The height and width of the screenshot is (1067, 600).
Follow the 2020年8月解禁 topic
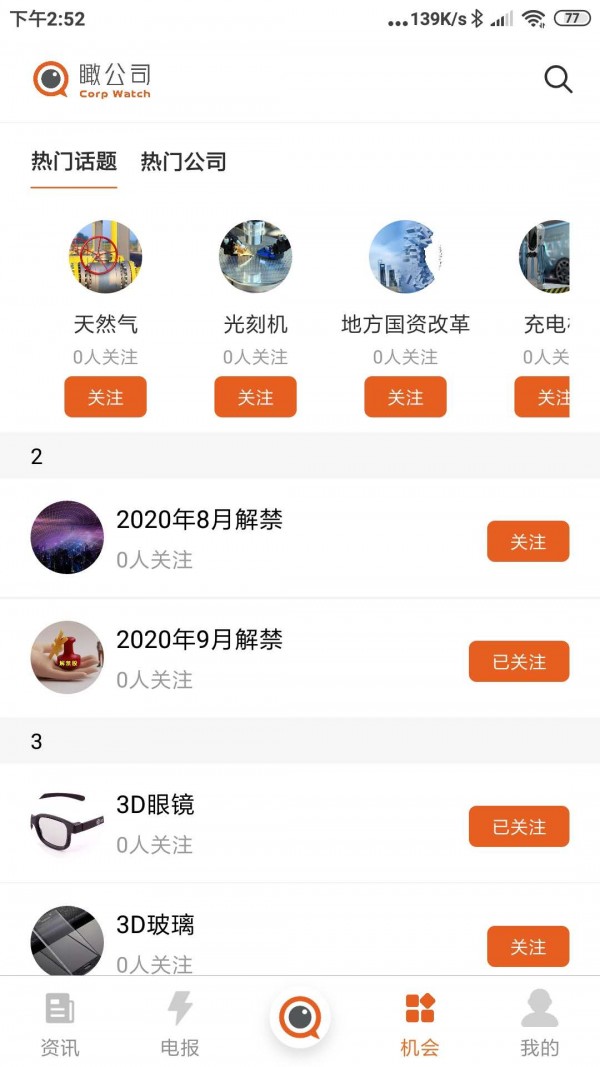528,542
